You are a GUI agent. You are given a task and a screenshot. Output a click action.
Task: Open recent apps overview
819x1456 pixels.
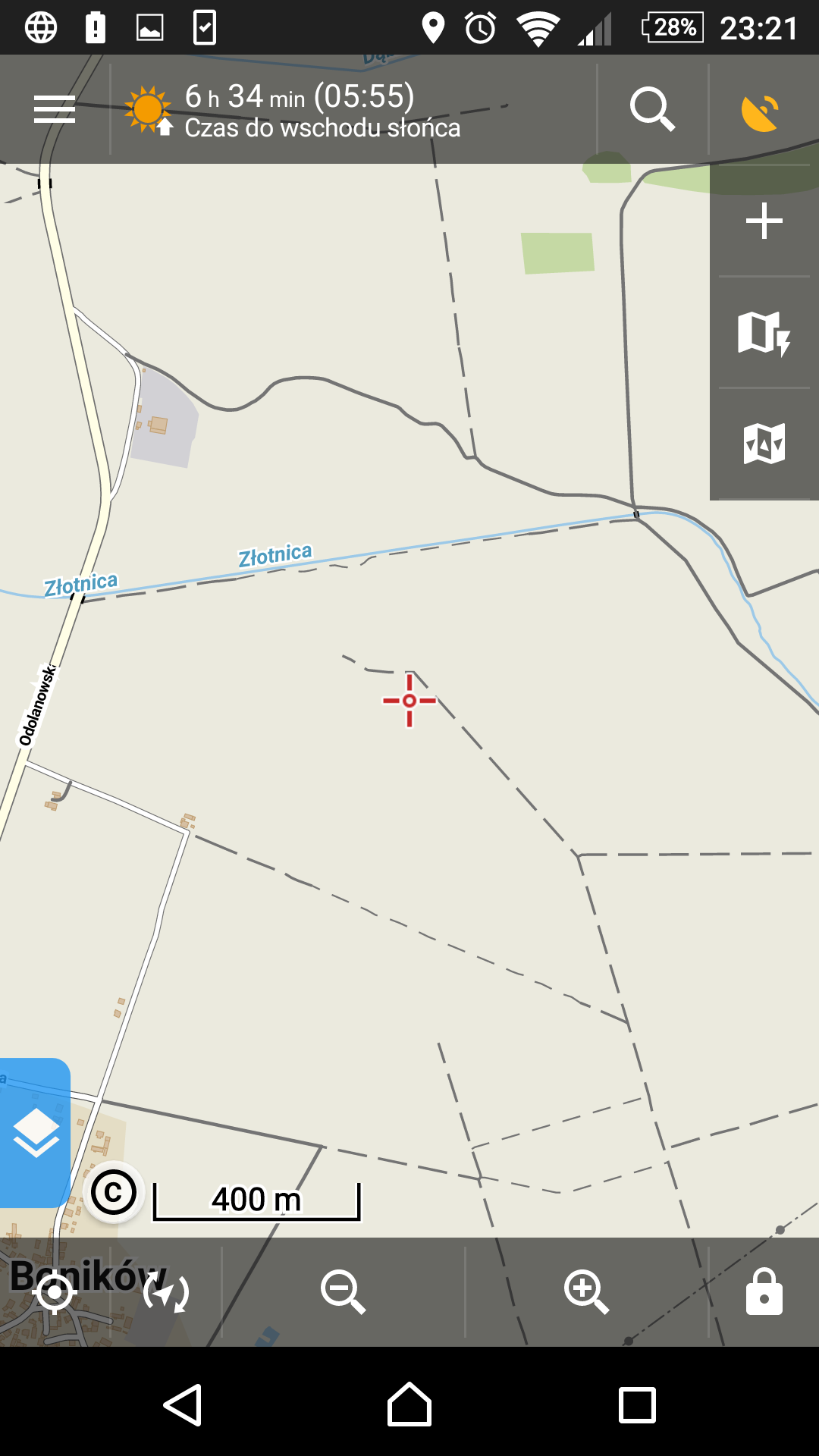[637, 1405]
